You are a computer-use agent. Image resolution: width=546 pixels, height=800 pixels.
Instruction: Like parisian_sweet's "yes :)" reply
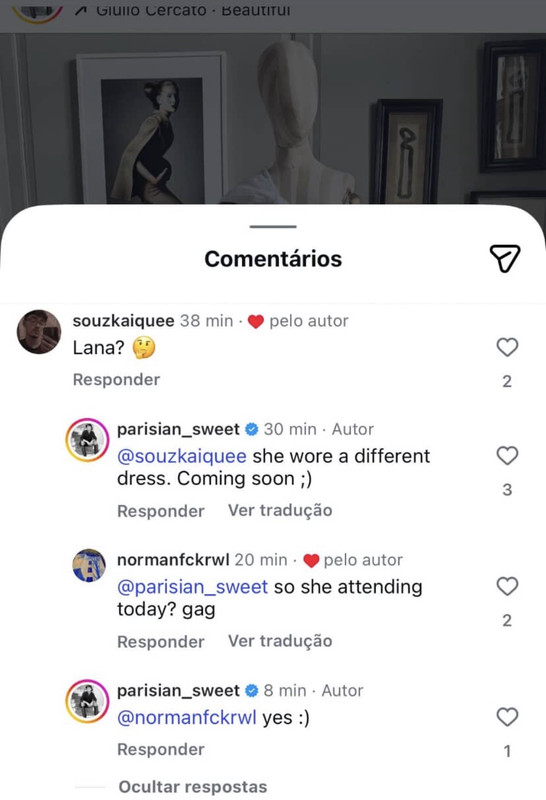pos(507,717)
